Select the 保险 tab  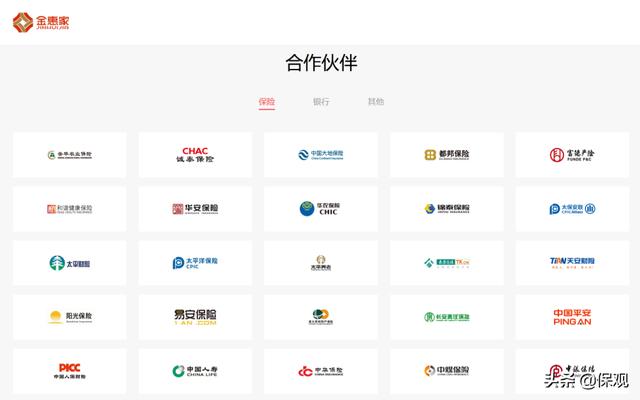tap(266, 102)
